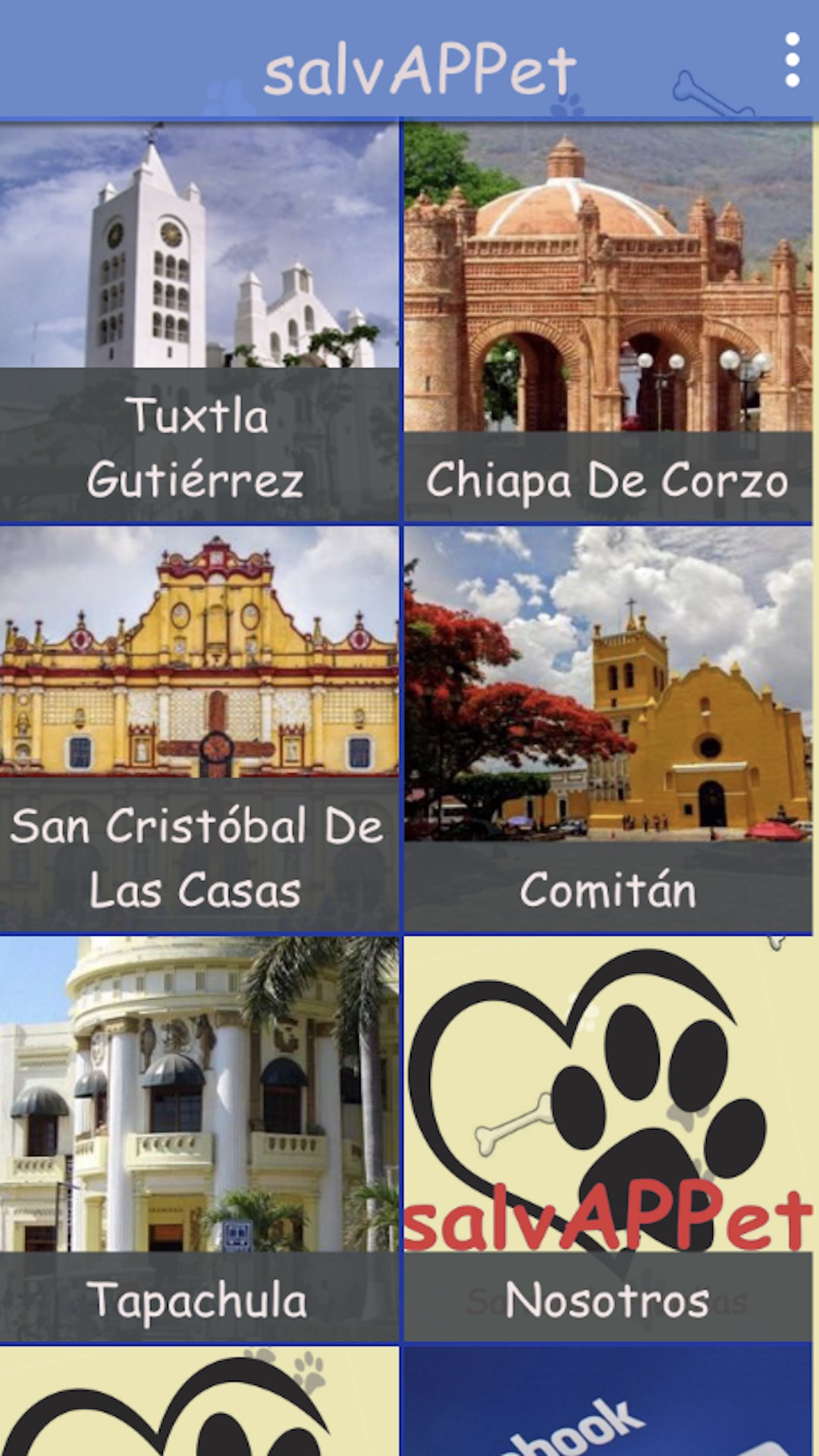Tap the Comitán city tile
This screenshot has width=819, height=1456.
click(607, 730)
